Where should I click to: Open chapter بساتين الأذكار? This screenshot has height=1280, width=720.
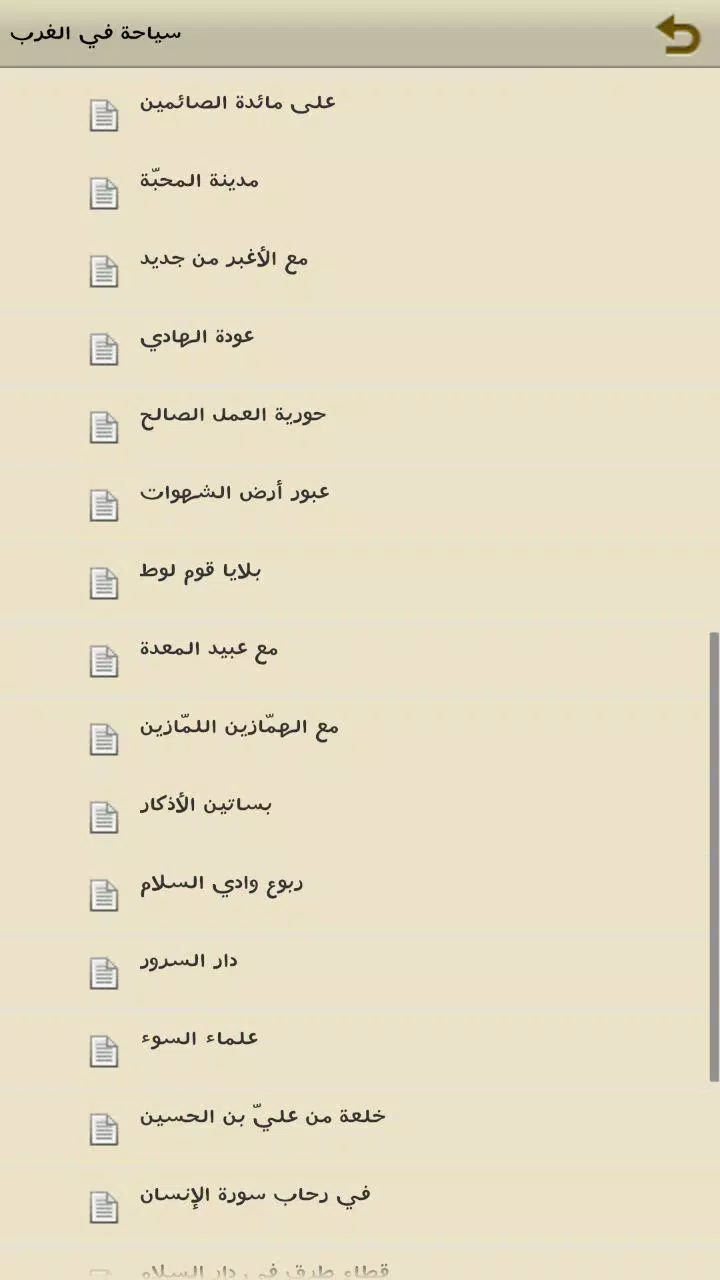coord(360,811)
